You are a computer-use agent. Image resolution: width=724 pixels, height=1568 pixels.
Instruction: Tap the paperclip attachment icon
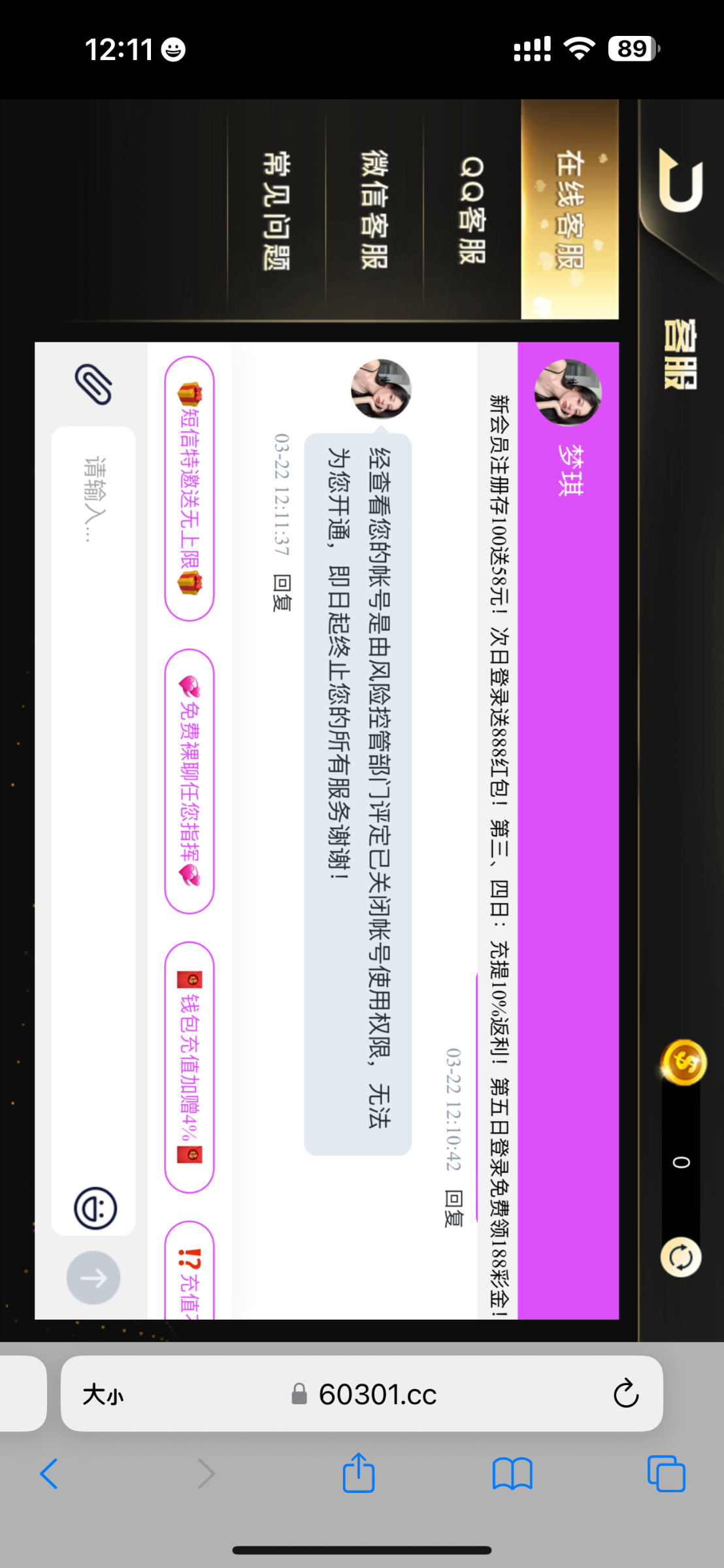coord(93,384)
